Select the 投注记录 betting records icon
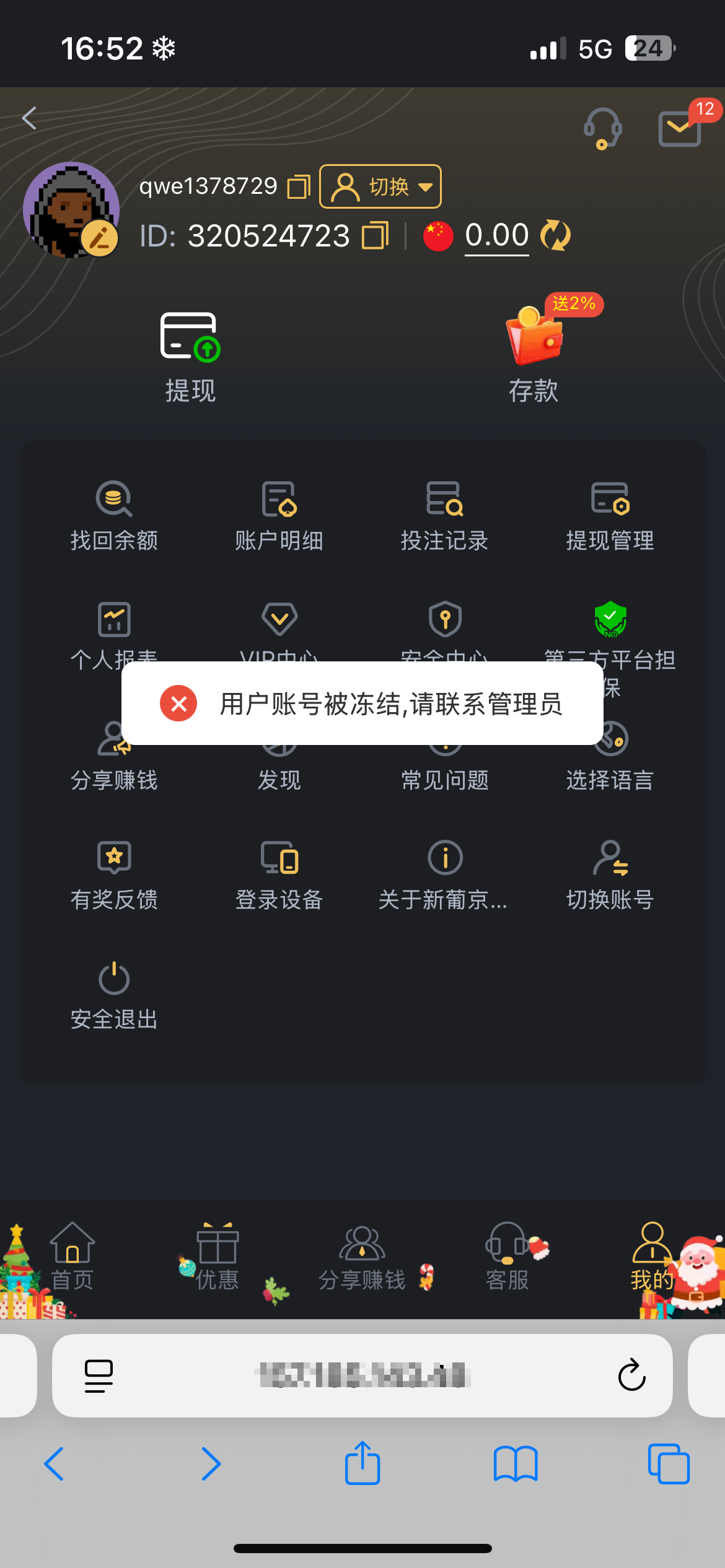Screen dimensions: 725x1568 tap(444, 514)
